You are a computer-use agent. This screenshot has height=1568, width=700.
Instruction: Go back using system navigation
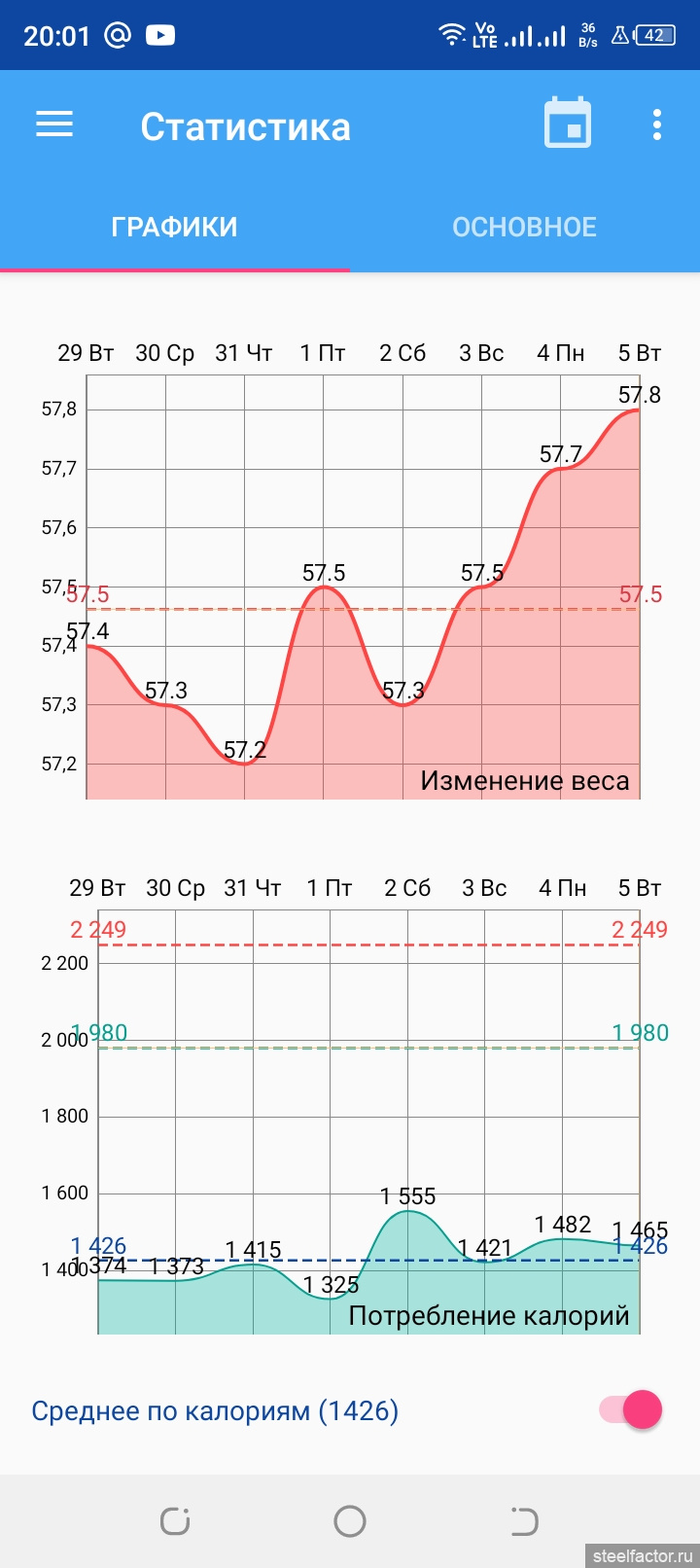click(523, 1521)
